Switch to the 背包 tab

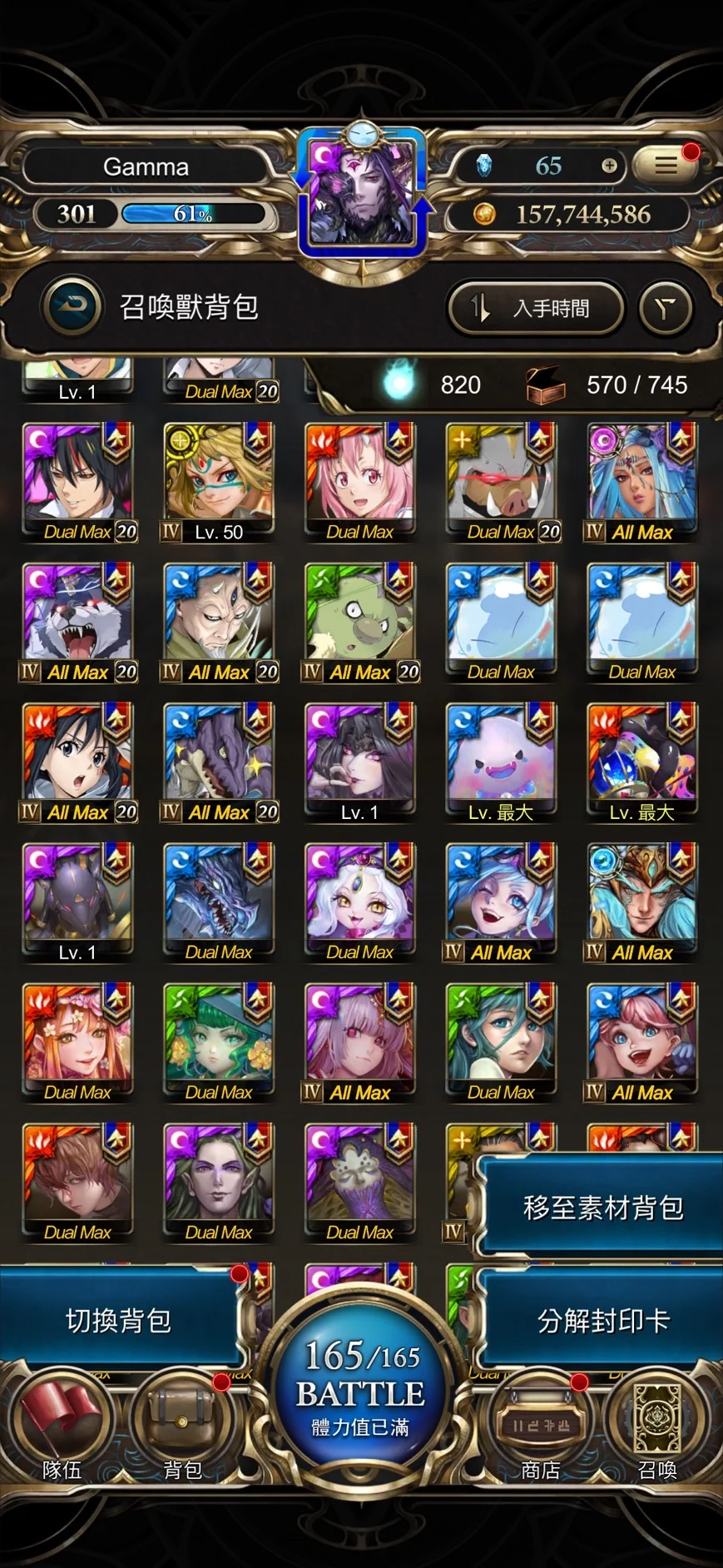pos(182,1432)
